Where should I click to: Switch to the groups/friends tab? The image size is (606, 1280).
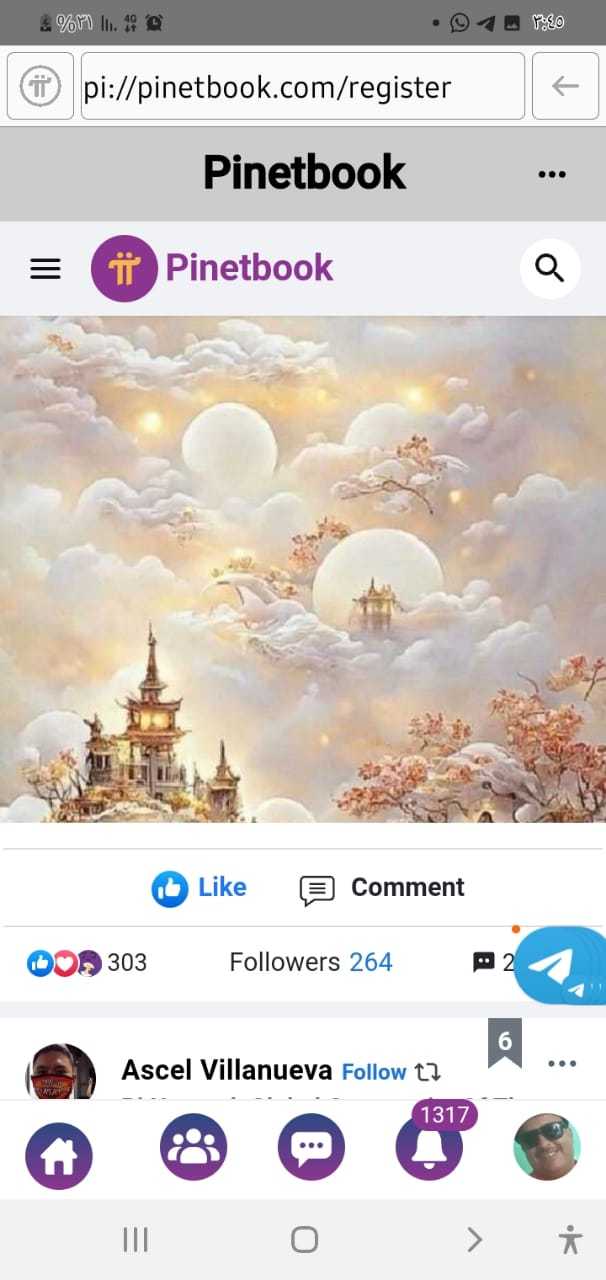click(x=193, y=1148)
